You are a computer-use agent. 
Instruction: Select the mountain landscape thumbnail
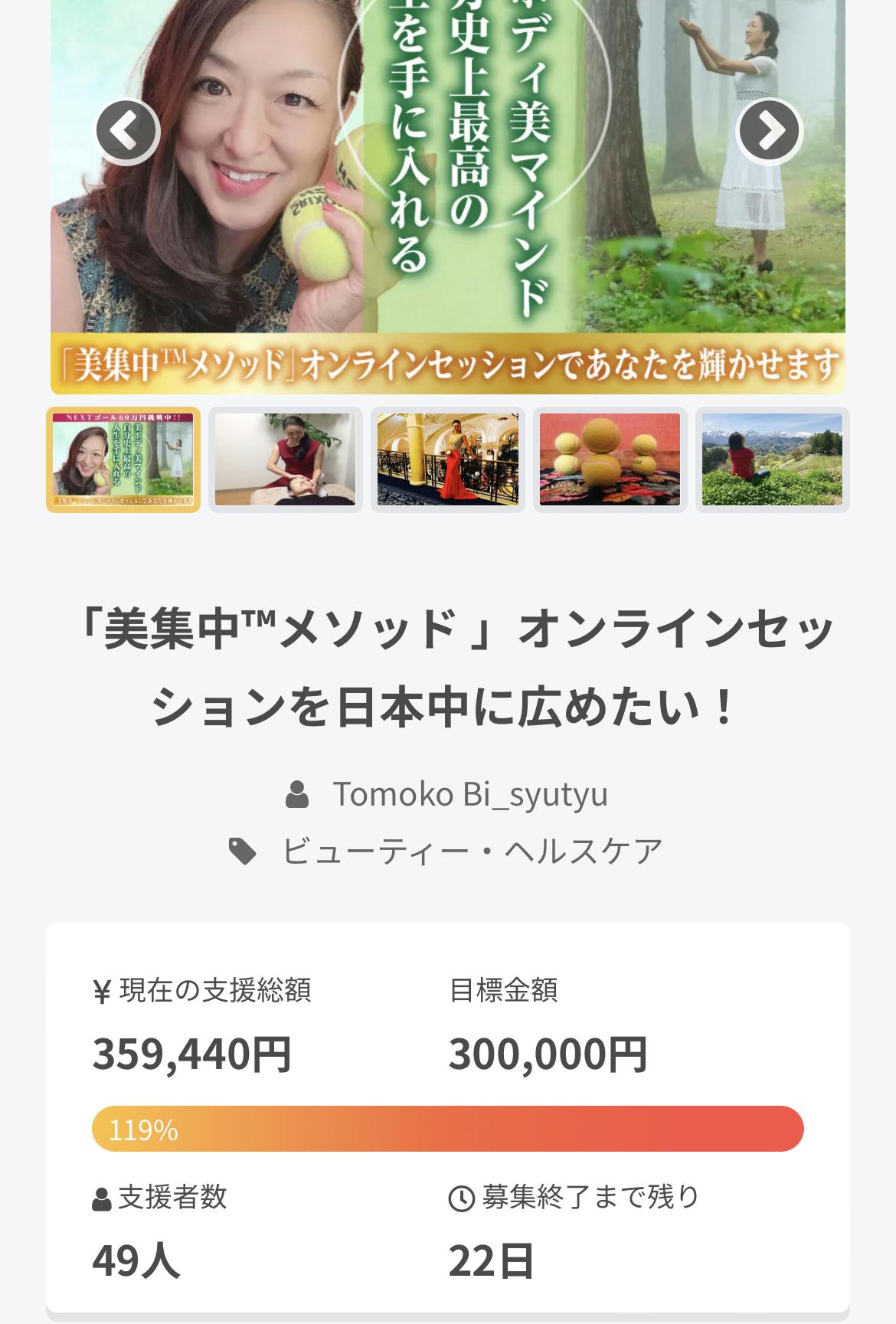pyautogui.click(x=772, y=459)
